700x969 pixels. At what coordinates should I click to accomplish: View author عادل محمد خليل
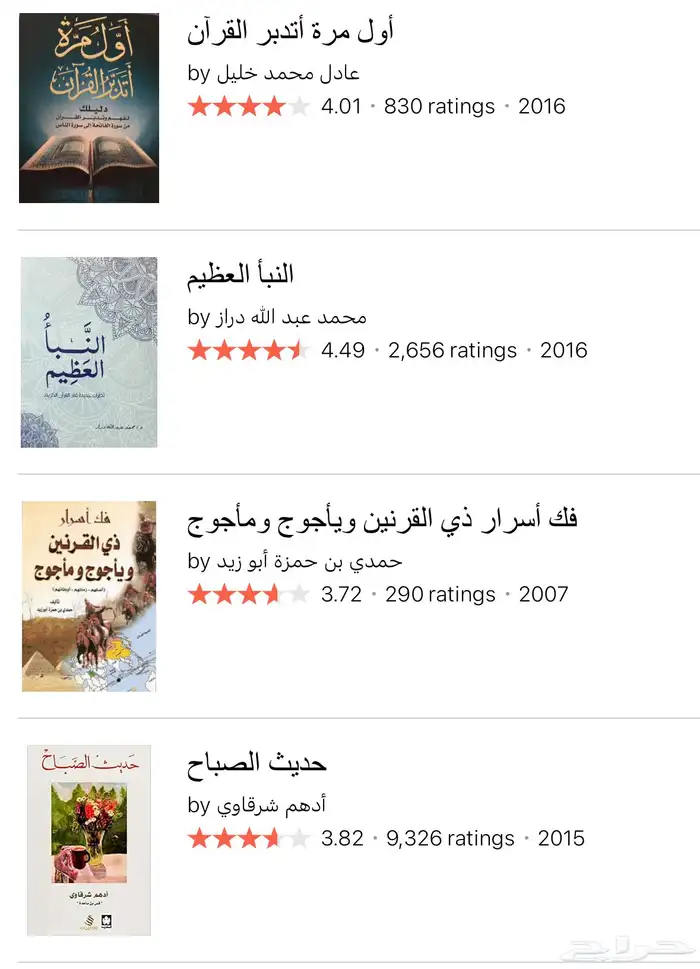coord(288,73)
